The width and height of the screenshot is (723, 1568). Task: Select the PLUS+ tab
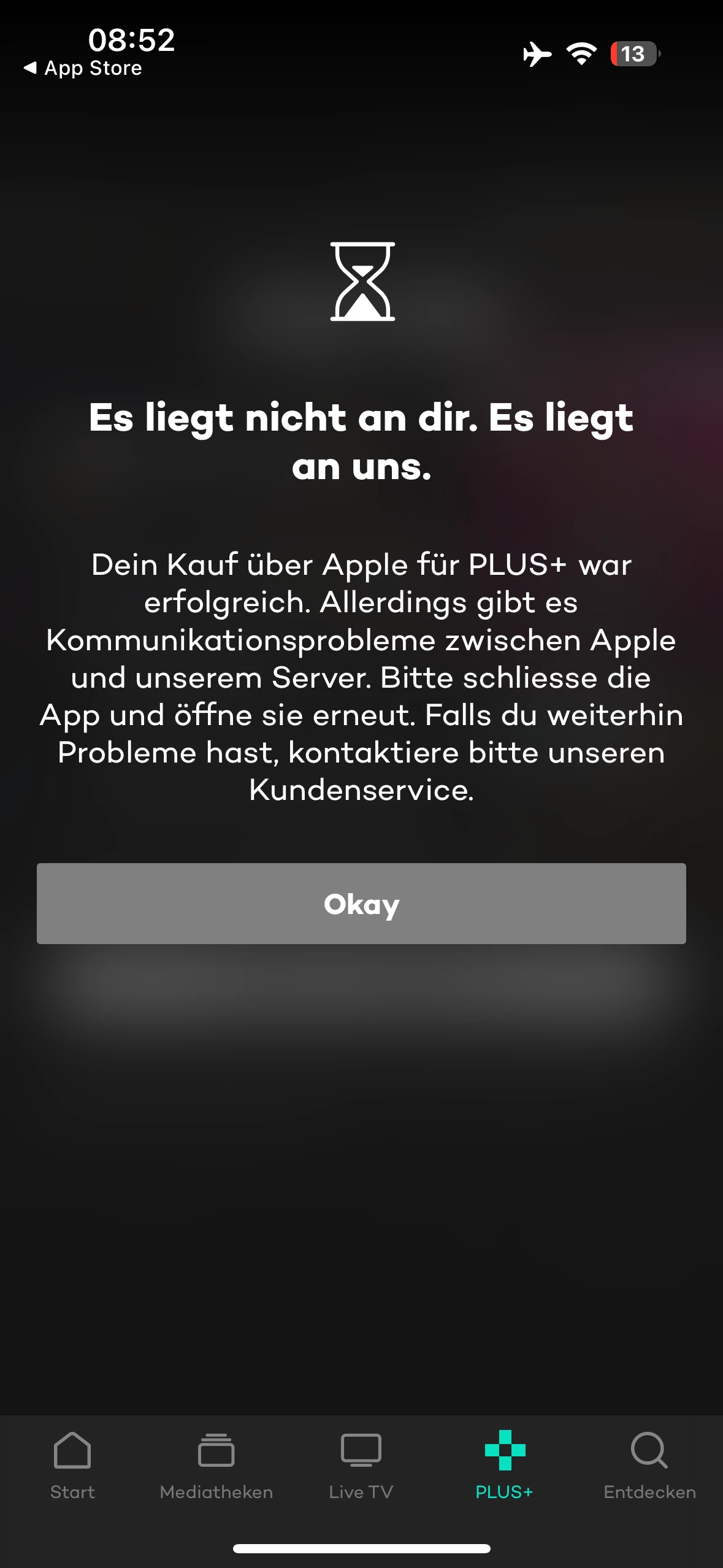pyautogui.click(x=505, y=1465)
